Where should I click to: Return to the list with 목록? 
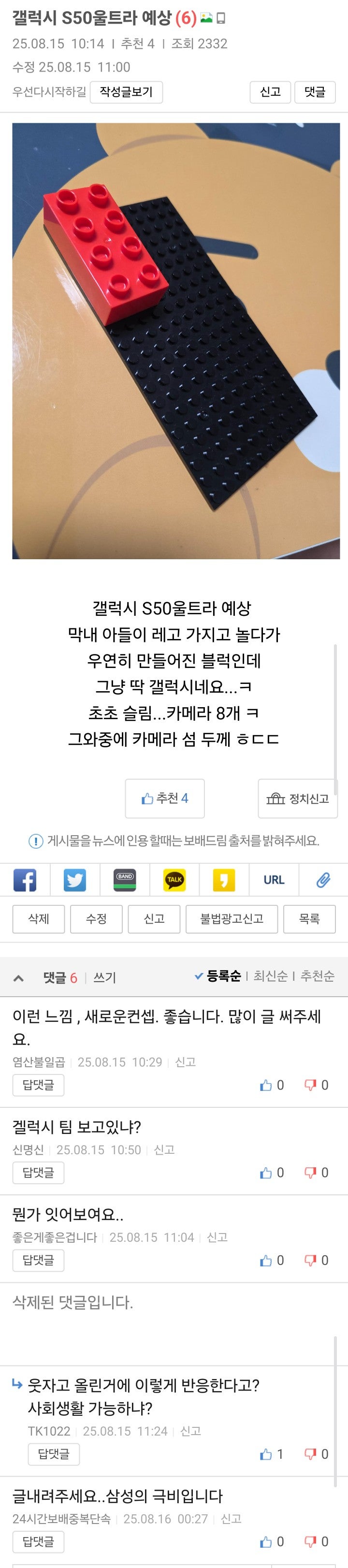[x=309, y=918]
